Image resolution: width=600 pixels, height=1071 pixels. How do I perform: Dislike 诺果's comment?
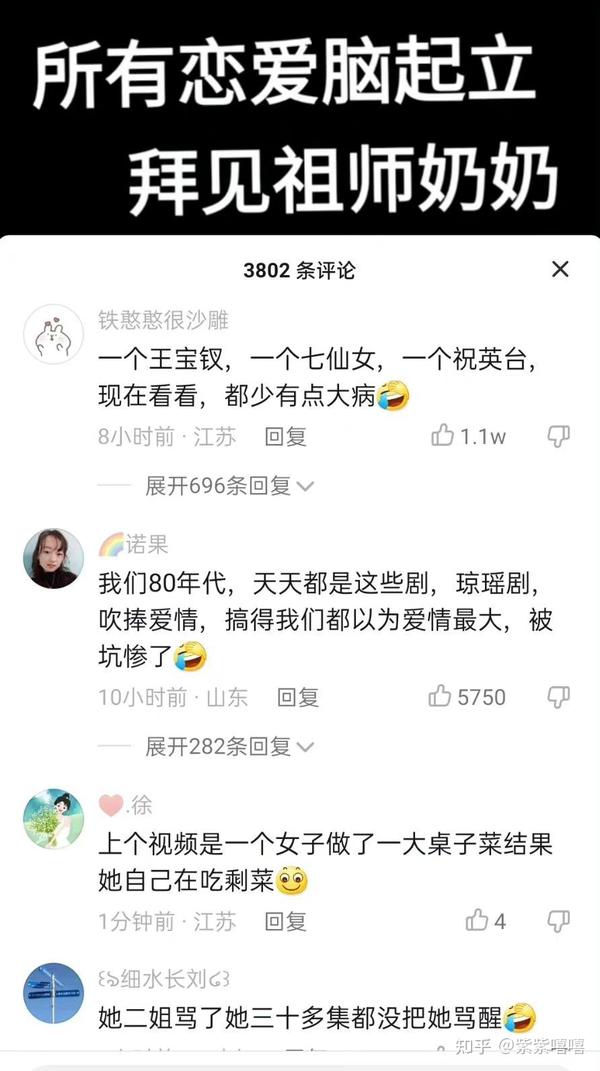(559, 697)
